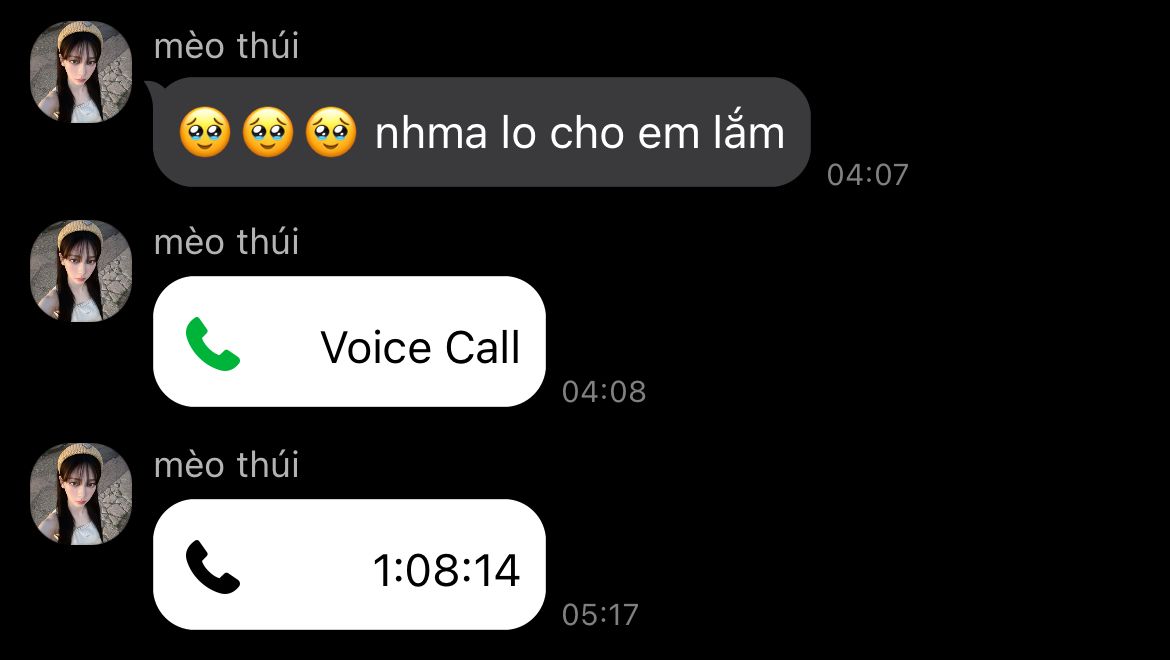1170x660 pixels.
Task: Tap mèo thúi's avatar next to Voice Call
Action: coord(82,271)
